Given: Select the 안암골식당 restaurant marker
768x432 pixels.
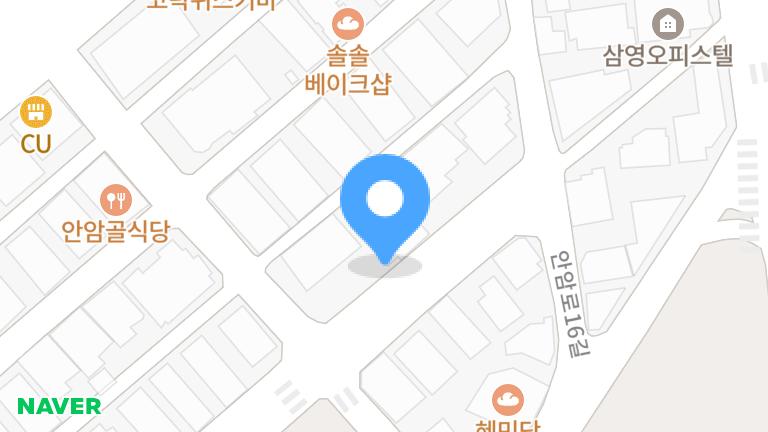Looking at the screenshot, I should pyautogui.click(x=116, y=200).
